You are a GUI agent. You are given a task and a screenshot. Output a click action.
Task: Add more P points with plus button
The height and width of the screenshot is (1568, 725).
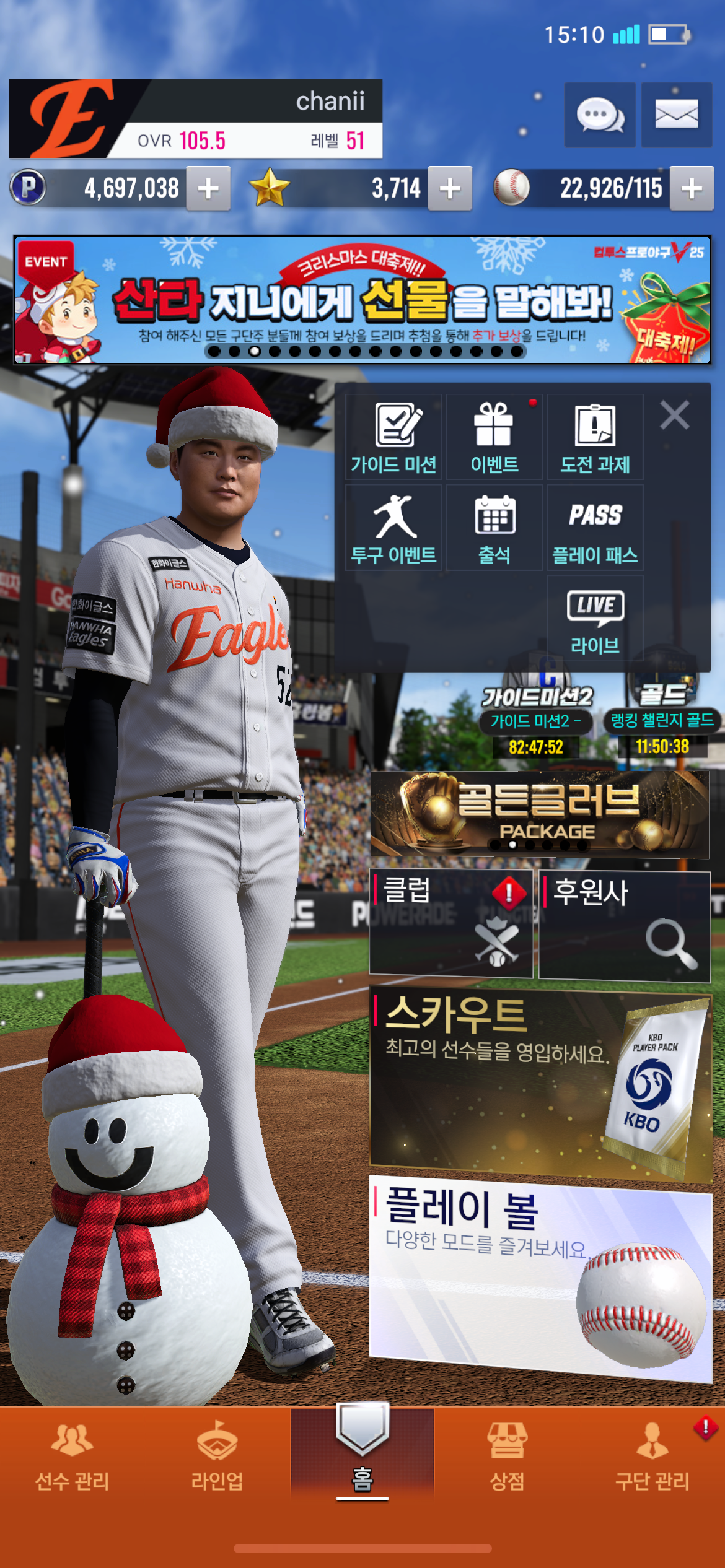(x=208, y=188)
